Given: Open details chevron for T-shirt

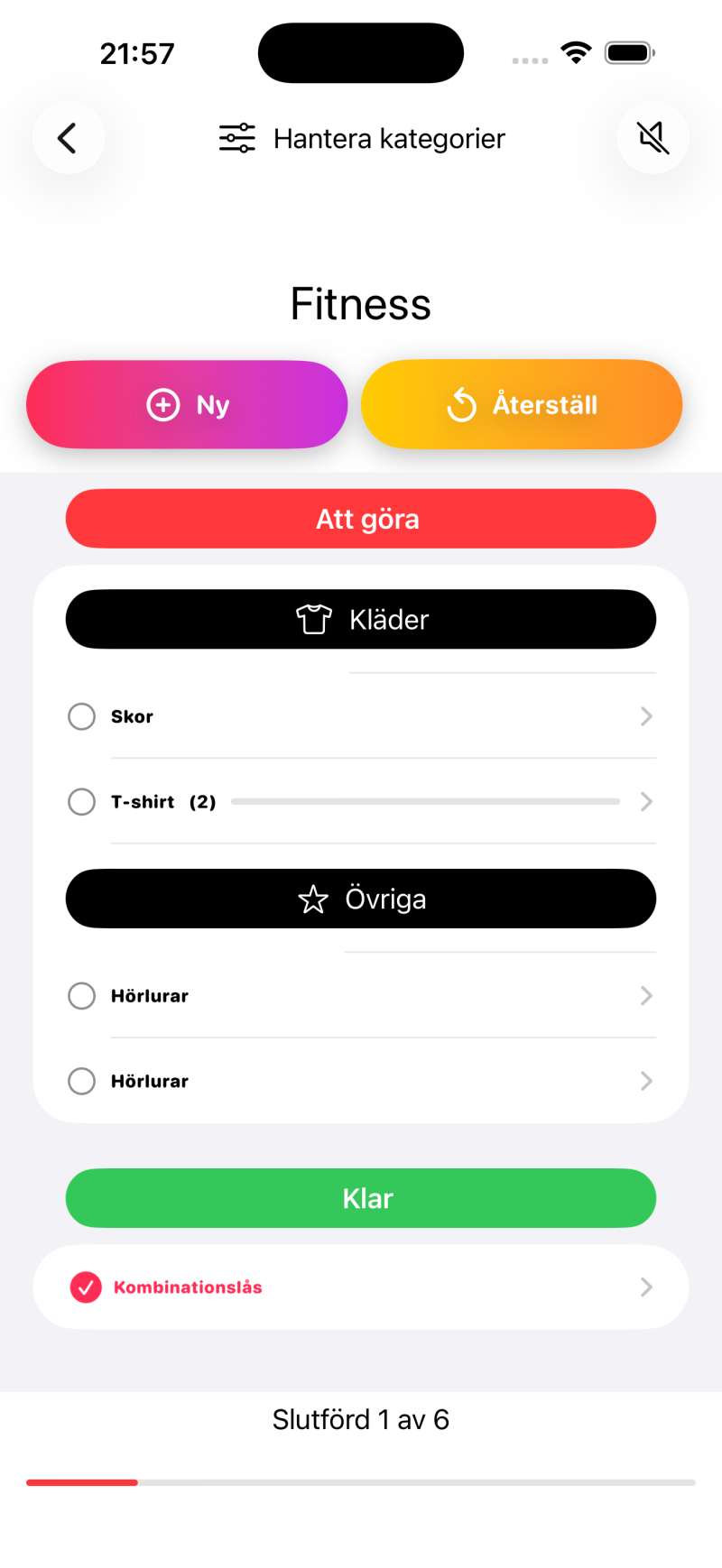Looking at the screenshot, I should 646,802.
